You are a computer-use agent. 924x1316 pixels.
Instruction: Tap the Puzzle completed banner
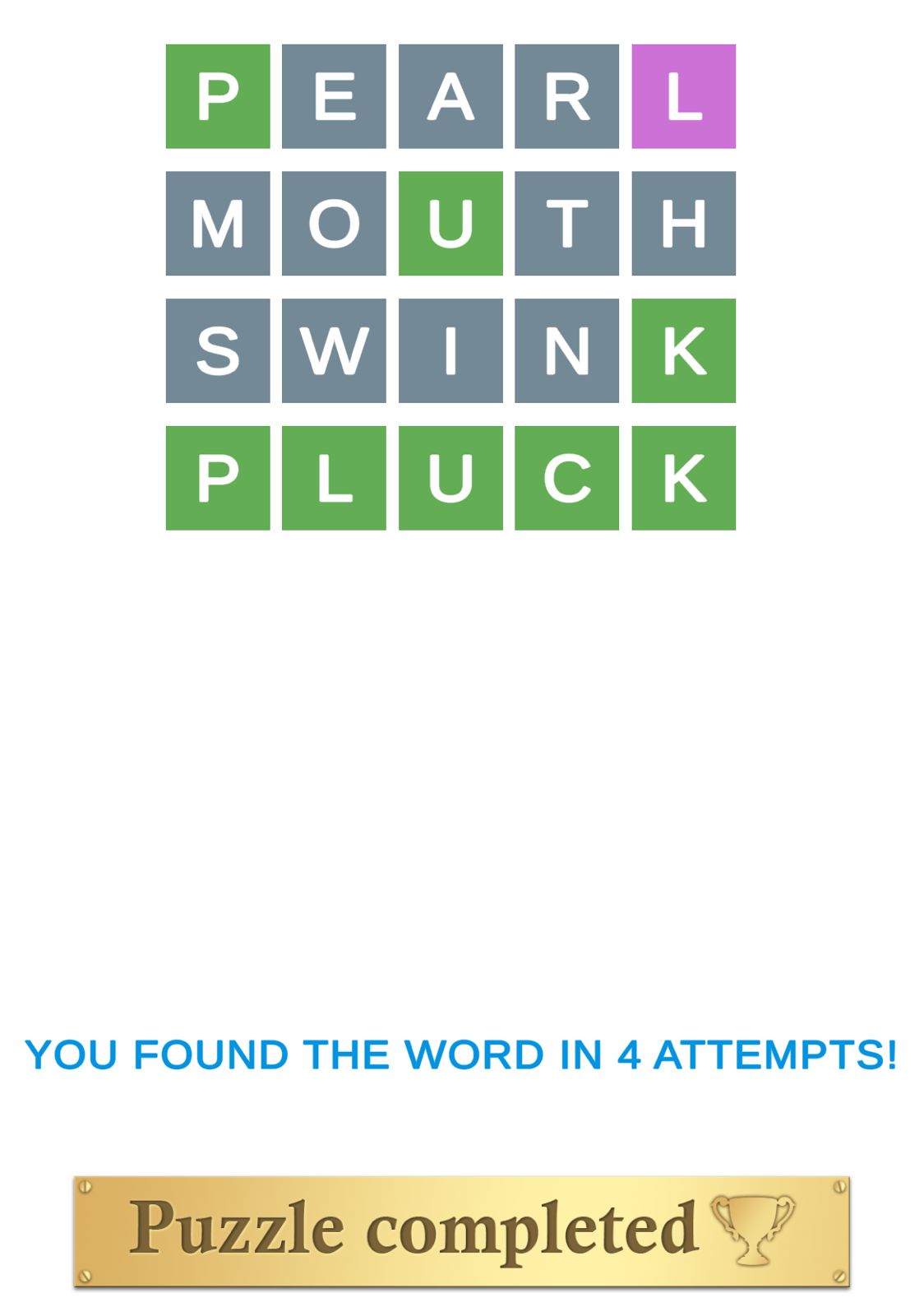pos(461,1230)
